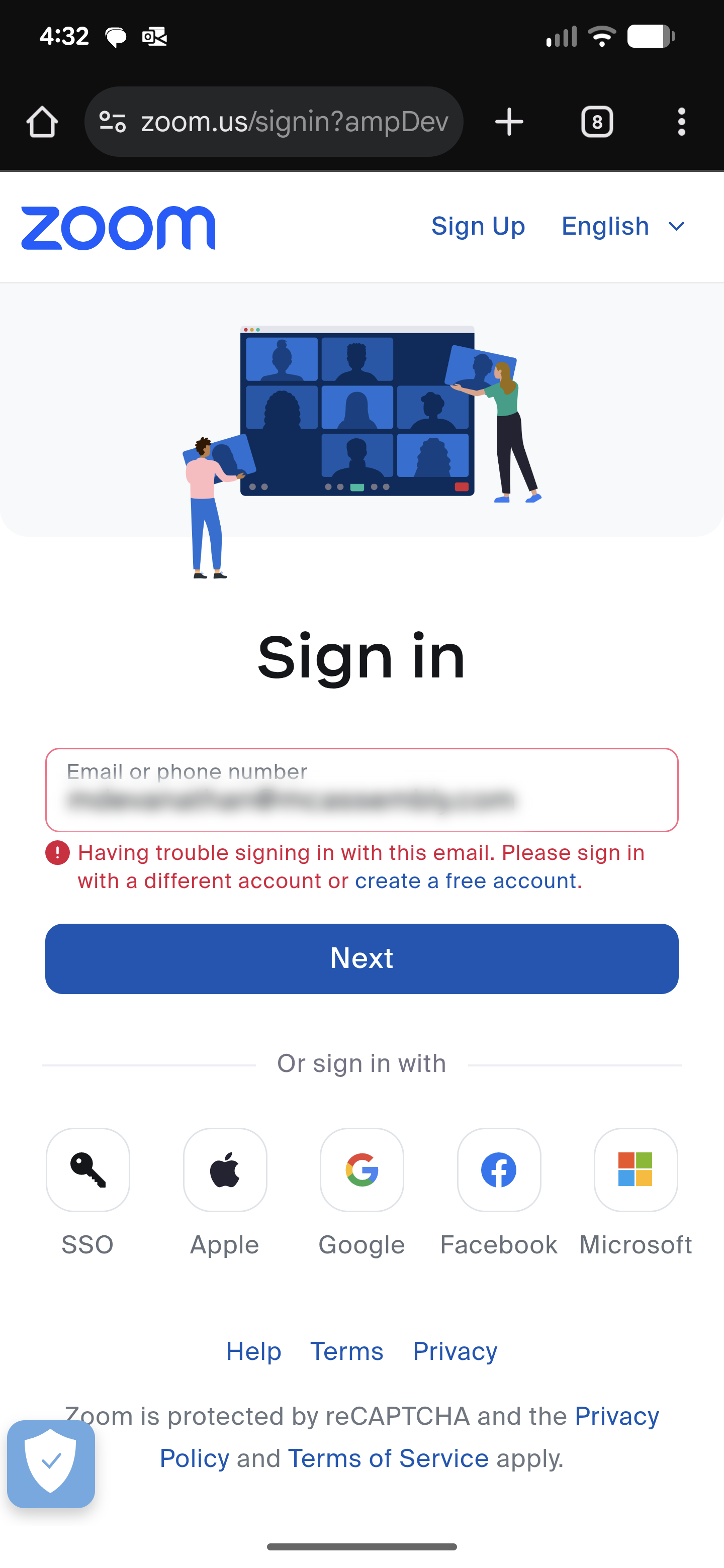Screen dimensions: 724x1568
Task: Tap the reCAPTCHA shield badge
Action: pyautogui.click(x=51, y=1464)
